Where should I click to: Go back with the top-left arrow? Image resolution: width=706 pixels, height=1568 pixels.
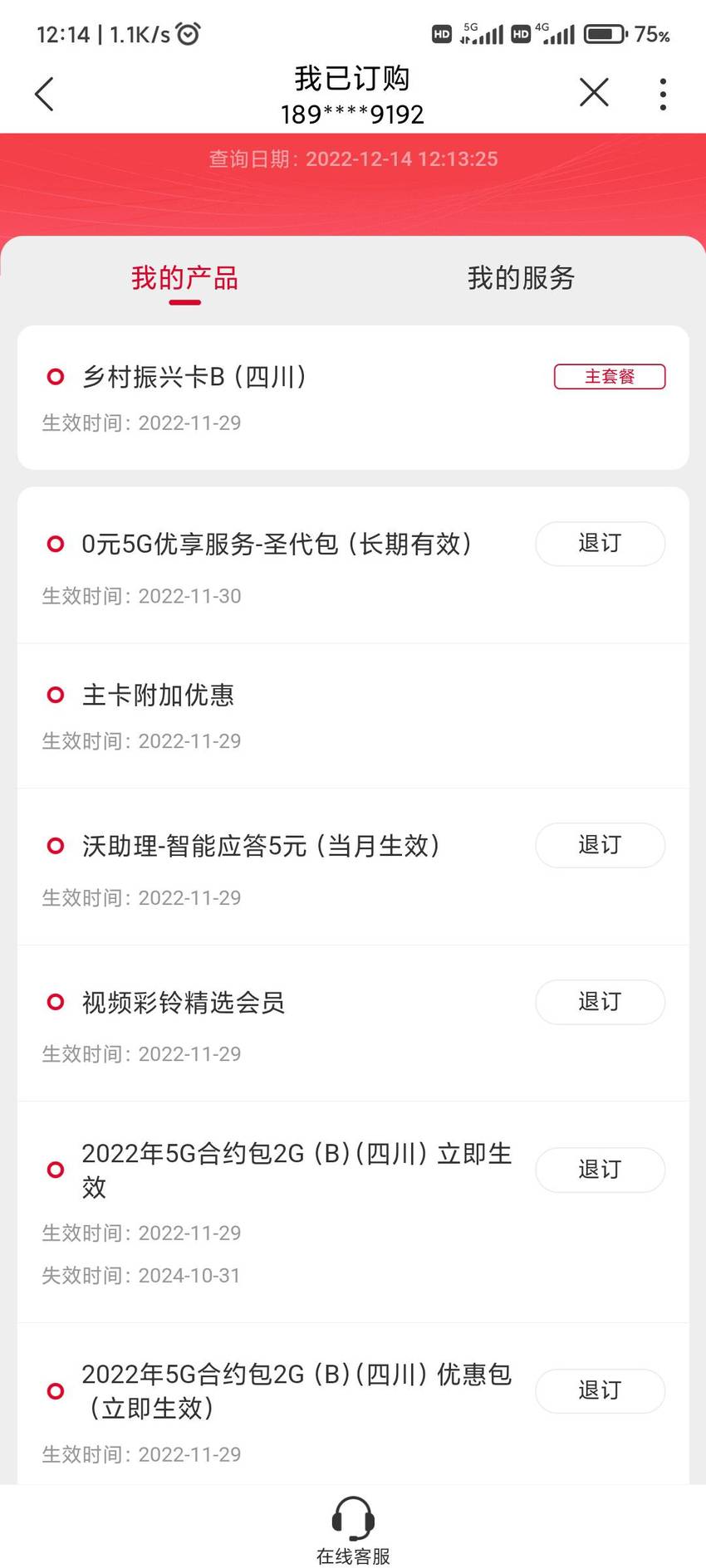tap(45, 94)
